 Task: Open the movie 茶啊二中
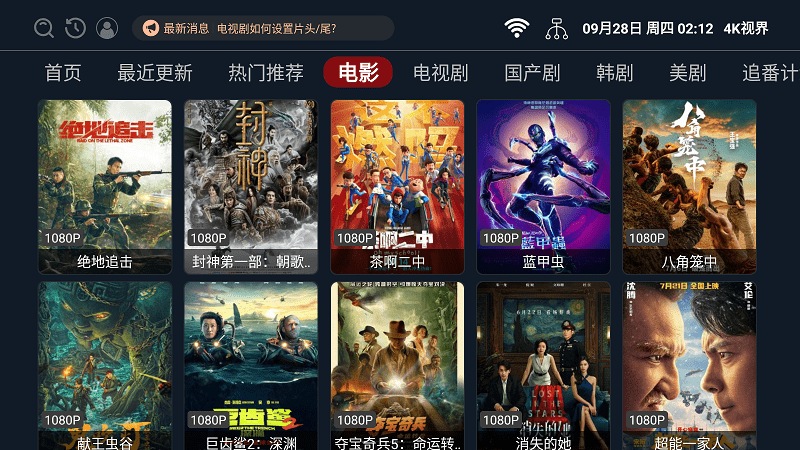coord(397,187)
